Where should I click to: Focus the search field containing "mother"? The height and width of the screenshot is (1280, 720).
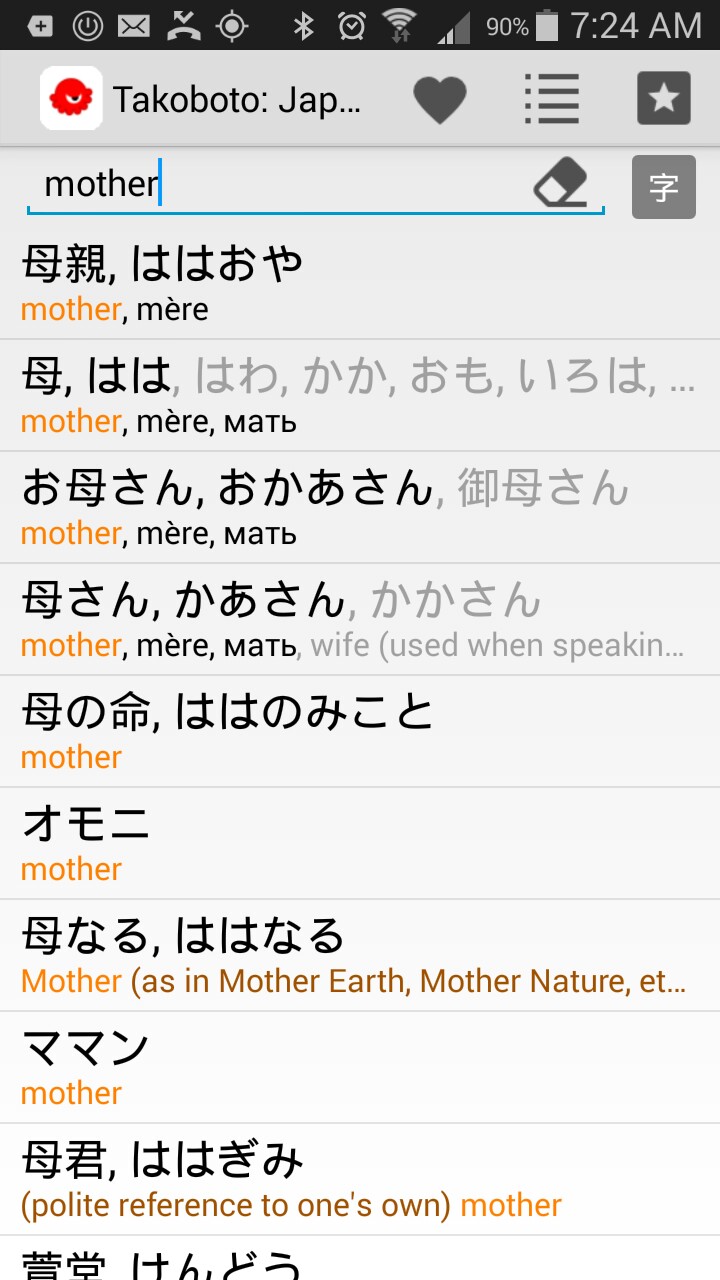[280, 185]
